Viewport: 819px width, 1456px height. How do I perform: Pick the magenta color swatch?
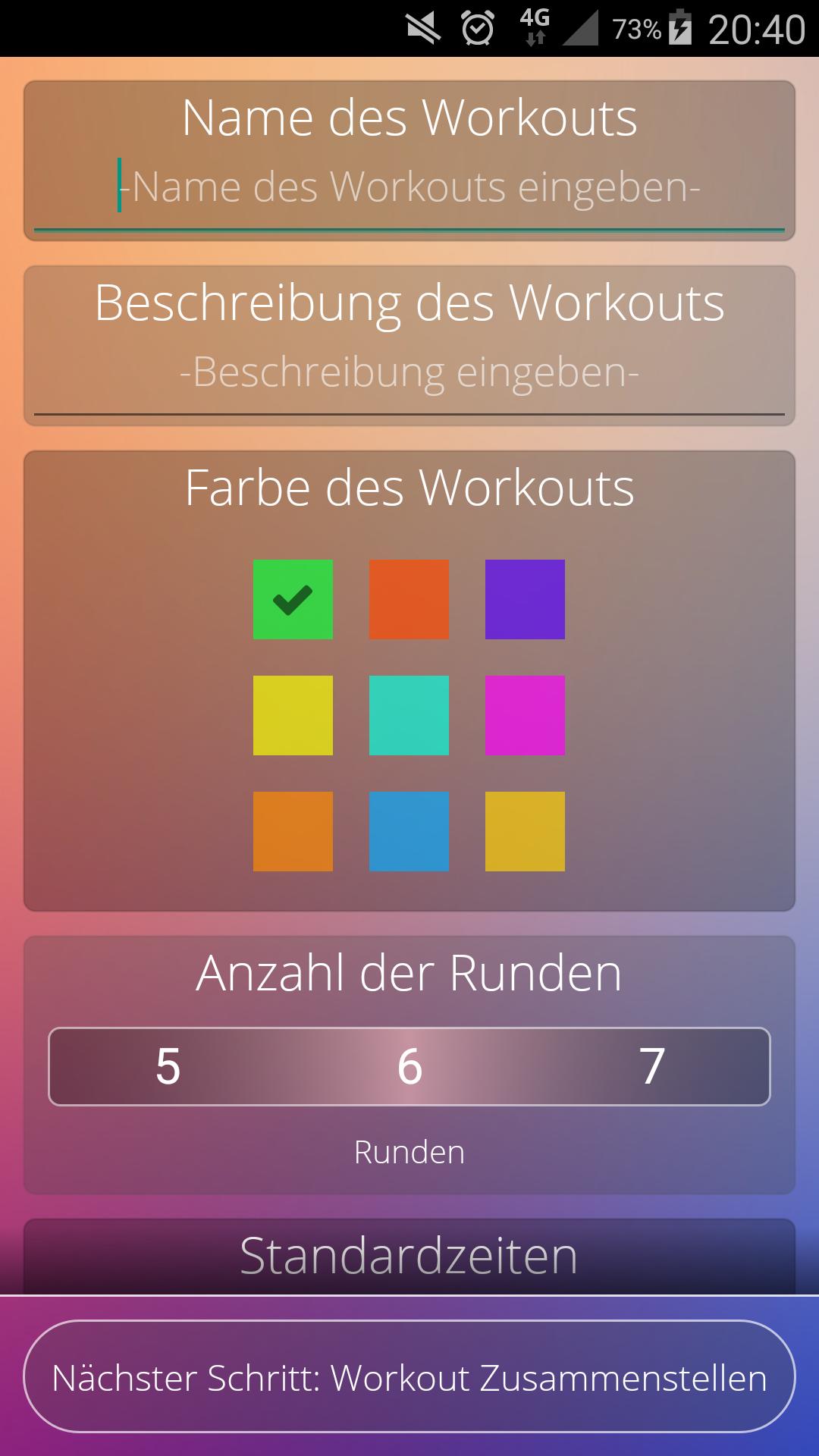pyautogui.click(x=526, y=715)
